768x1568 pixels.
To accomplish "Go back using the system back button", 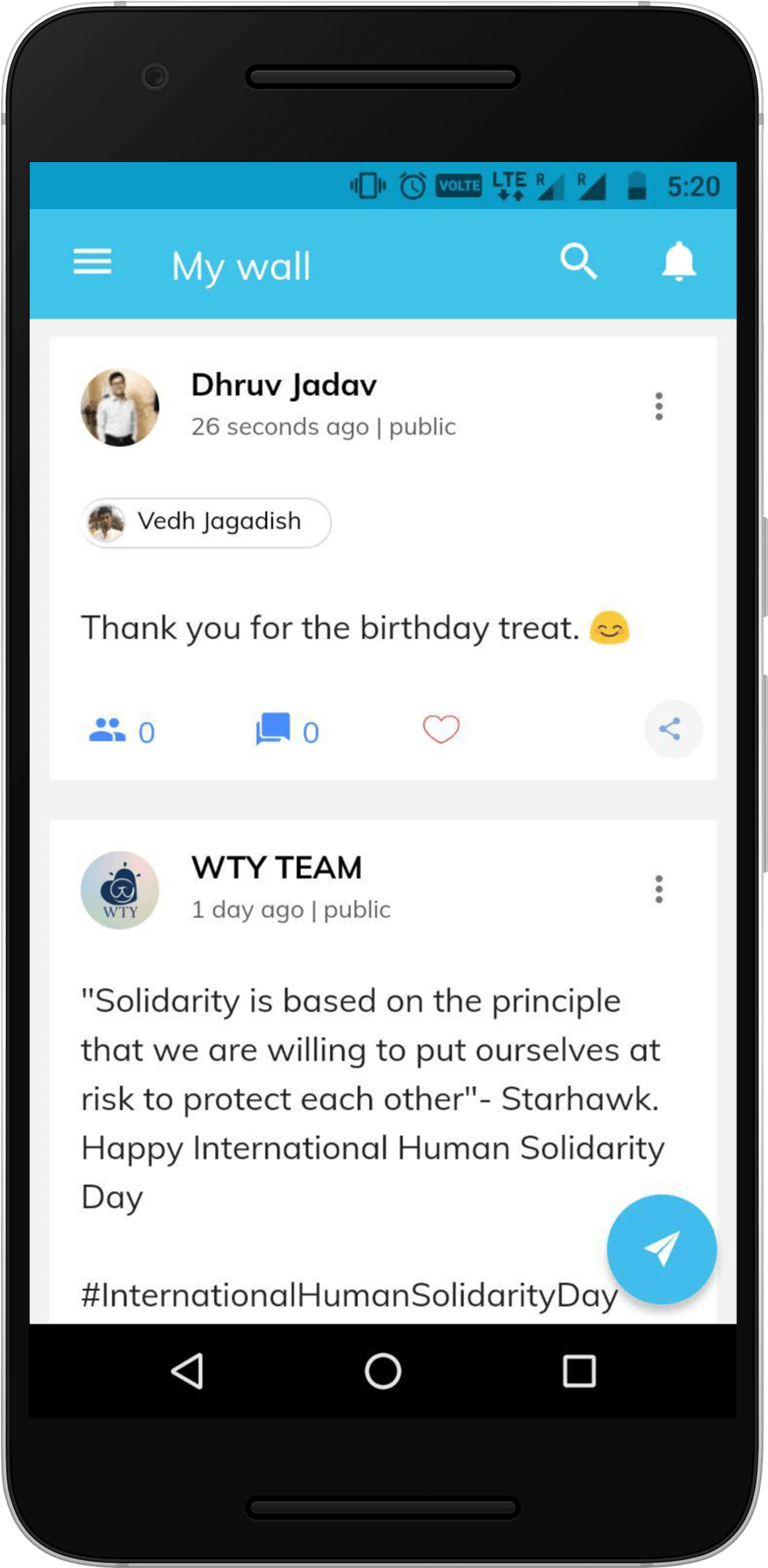I will [187, 1371].
